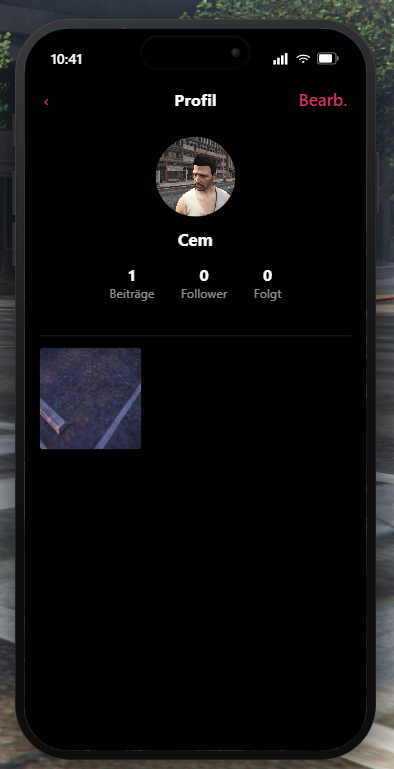Open the posted photo thumbnail

(x=90, y=398)
